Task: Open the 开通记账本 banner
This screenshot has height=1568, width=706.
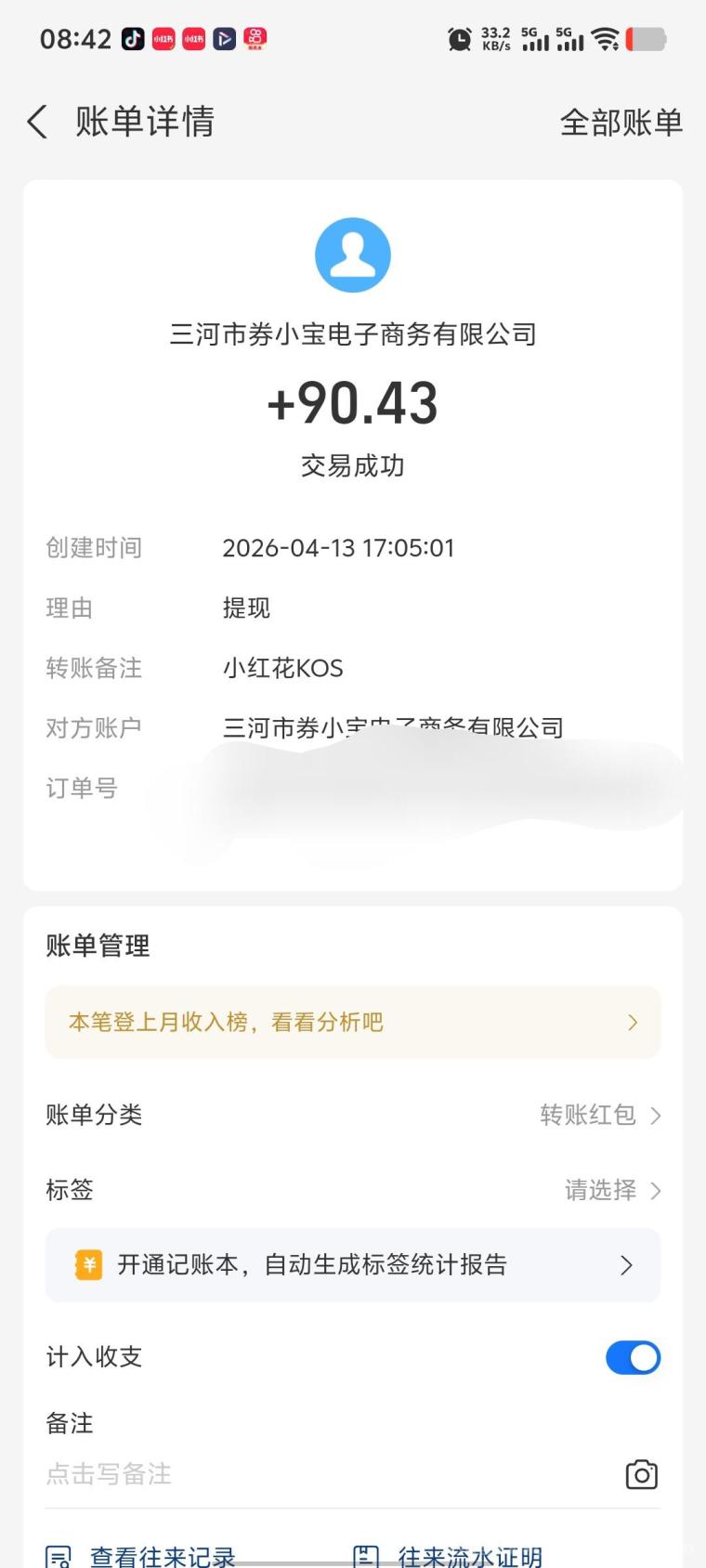Action: coord(353,1265)
